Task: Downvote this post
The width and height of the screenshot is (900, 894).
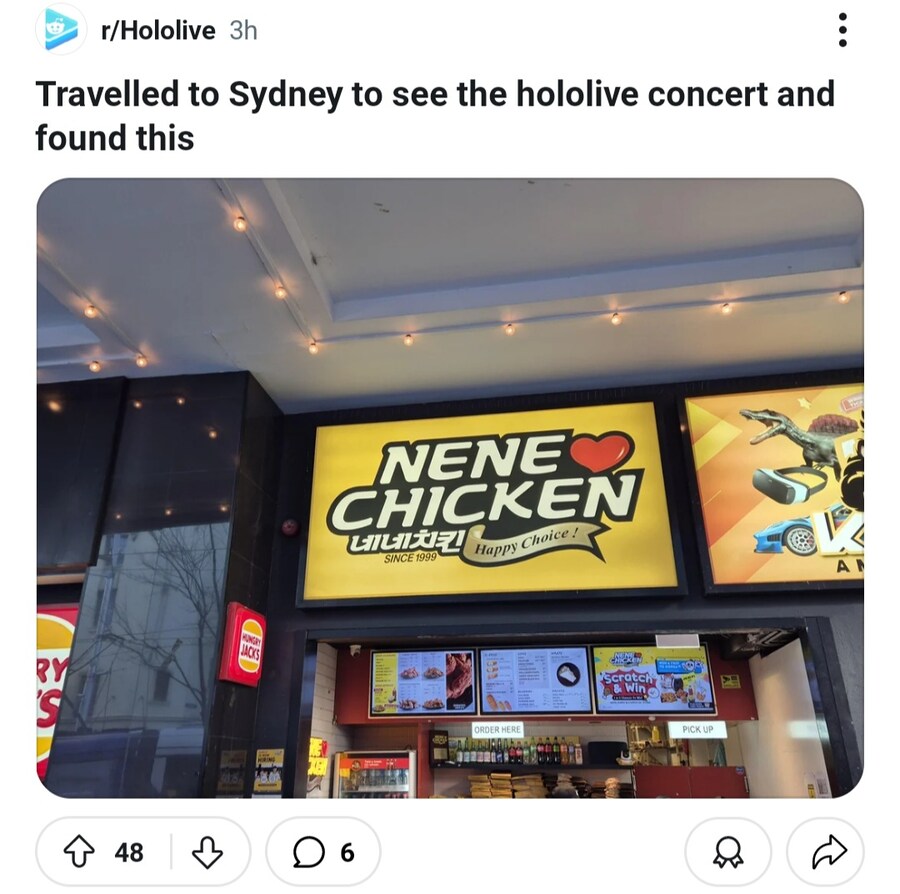Action: coord(207,852)
